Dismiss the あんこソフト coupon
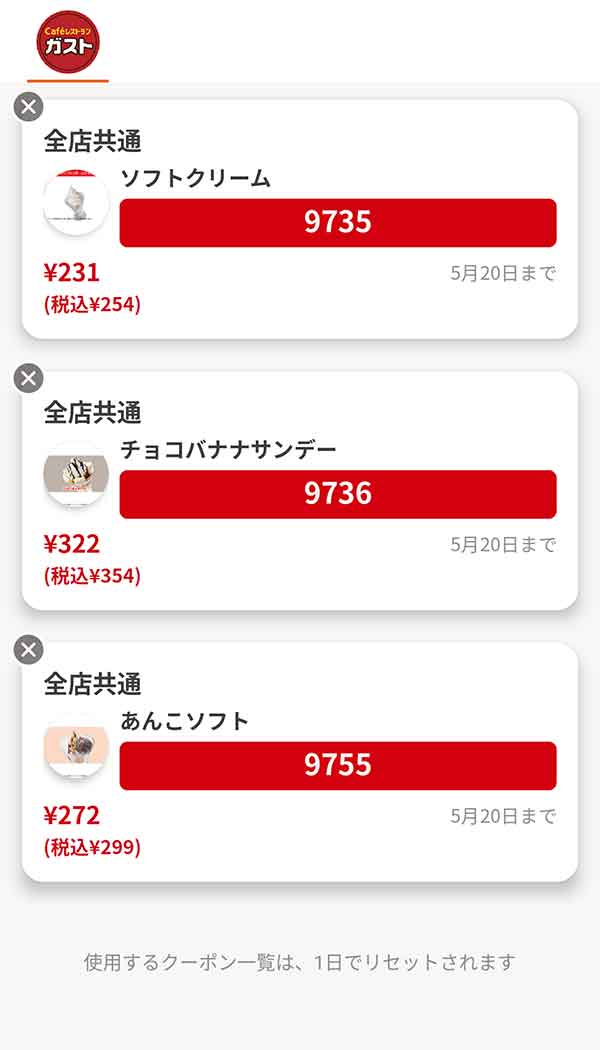 click(29, 650)
